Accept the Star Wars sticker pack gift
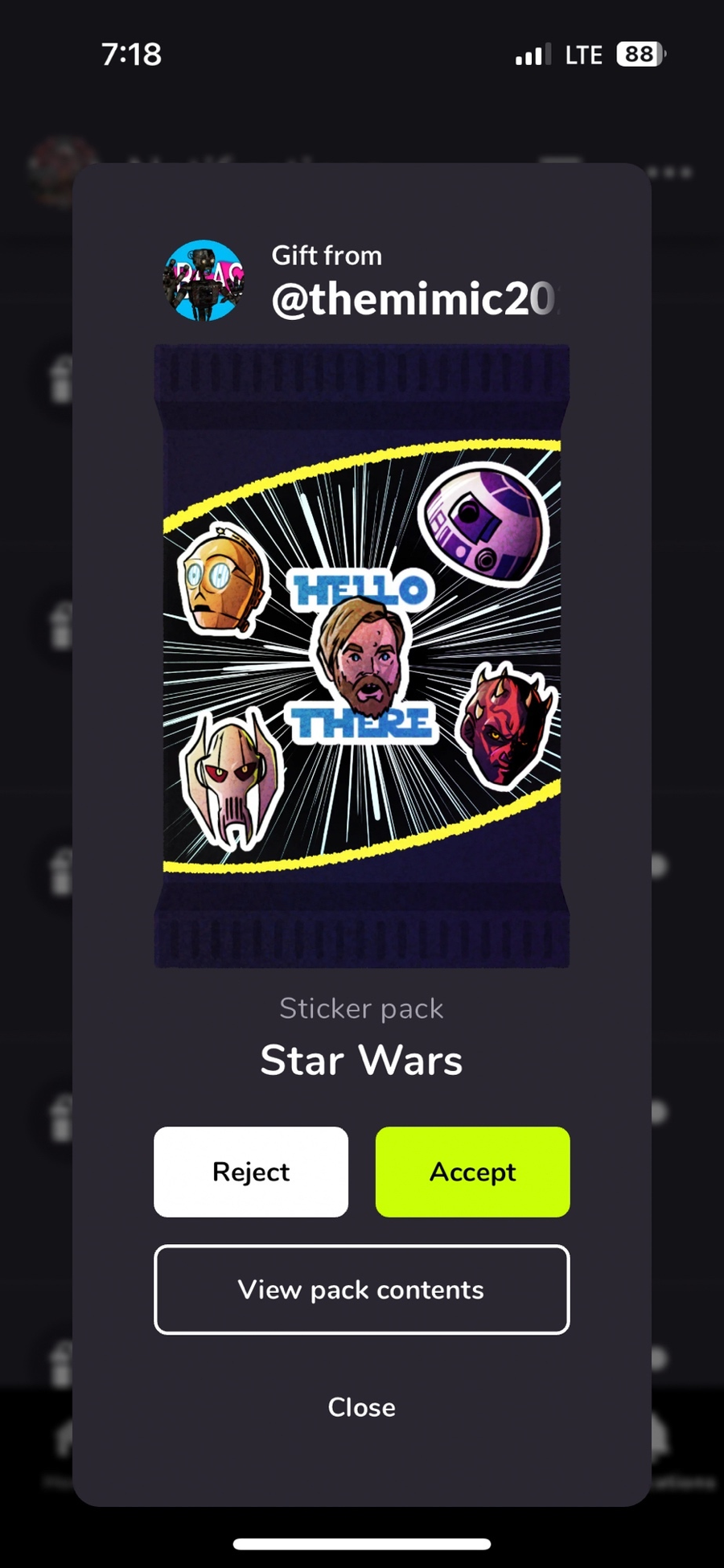The width and height of the screenshot is (724, 1568). 472,1172
